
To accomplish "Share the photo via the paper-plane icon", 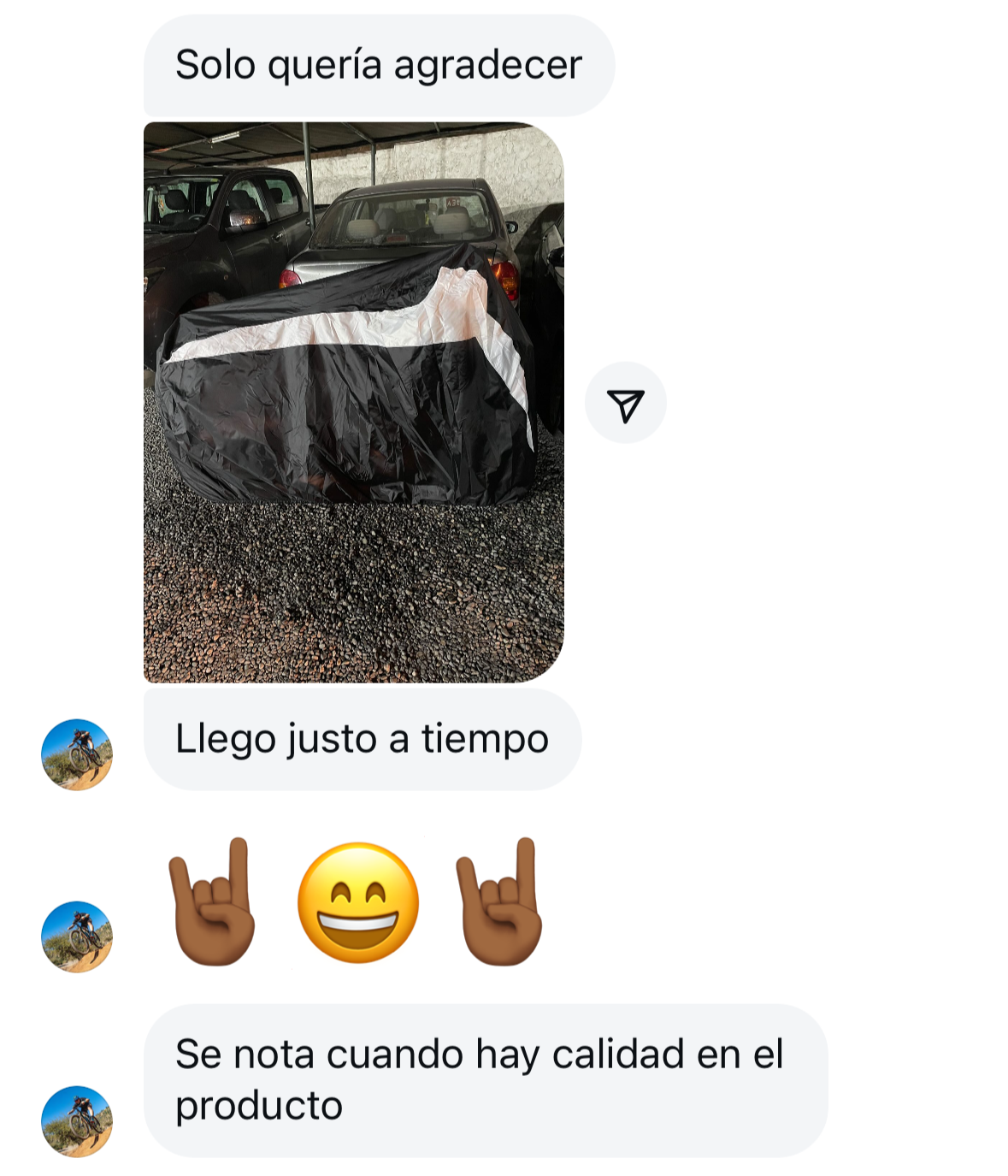I will (x=625, y=404).
